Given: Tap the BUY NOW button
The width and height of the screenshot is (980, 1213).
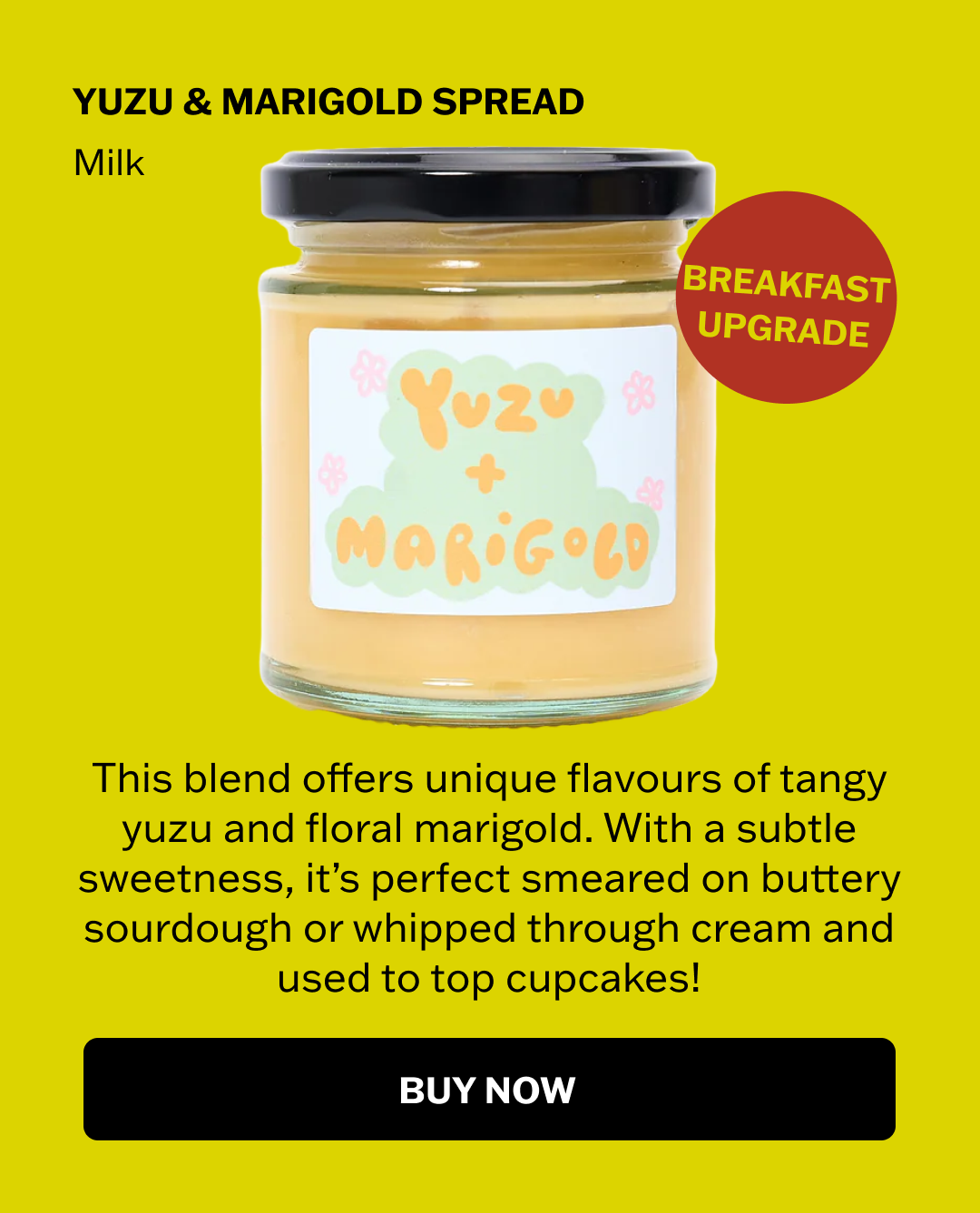Looking at the screenshot, I should click(x=489, y=1089).
